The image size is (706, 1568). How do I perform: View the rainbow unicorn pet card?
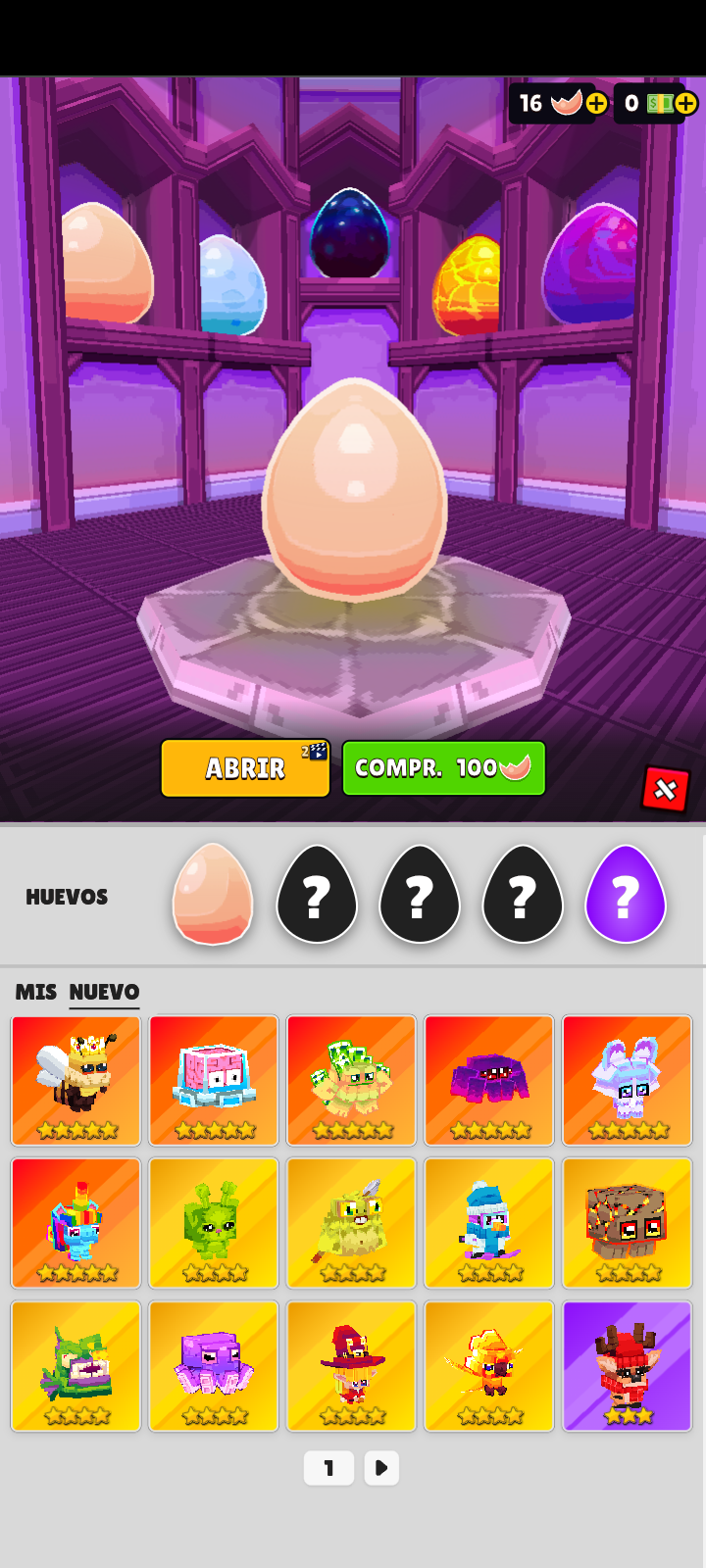[76, 1223]
